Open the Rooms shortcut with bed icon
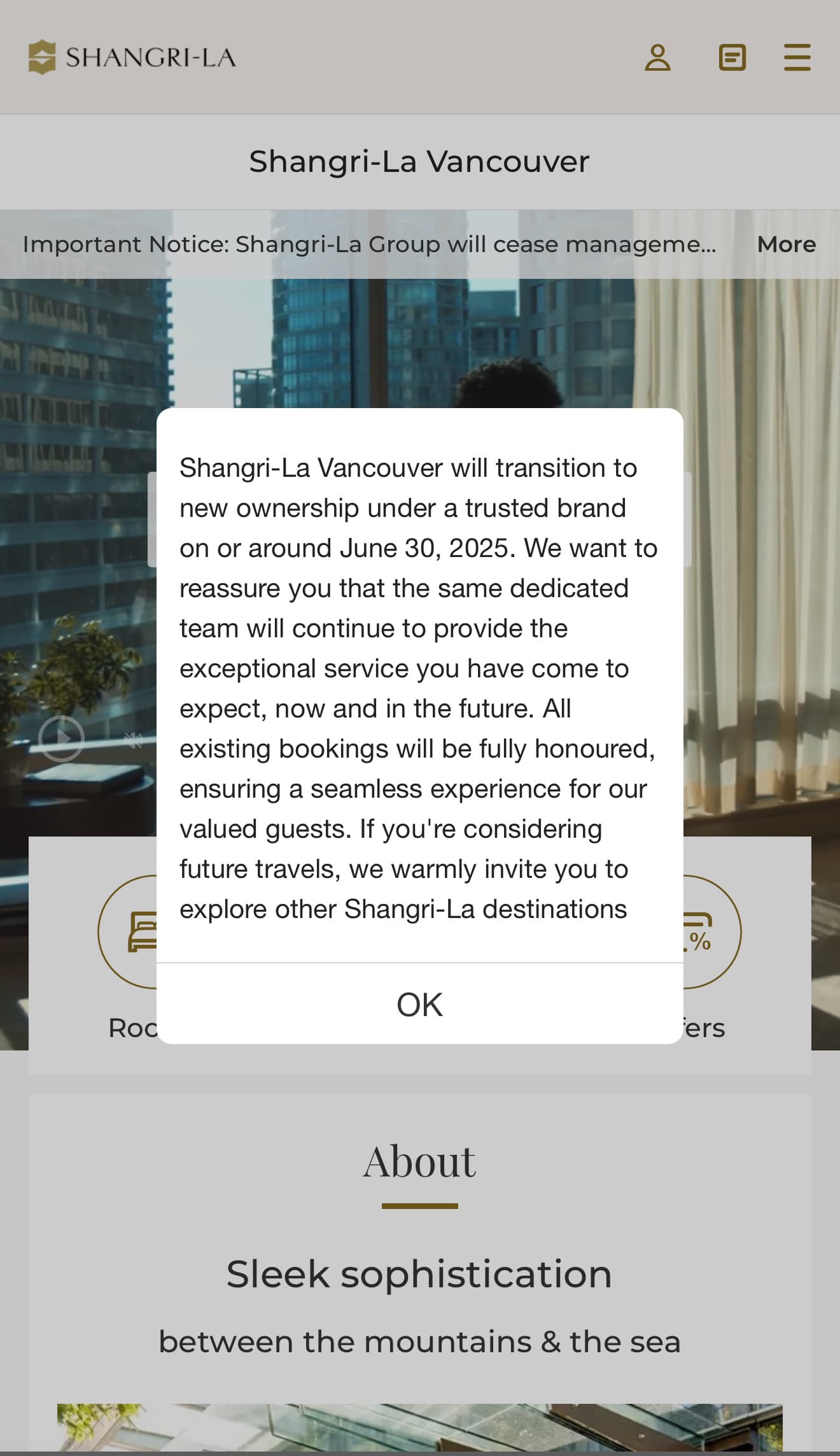Image resolution: width=840 pixels, height=1456 pixels. [x=130, y=932]
